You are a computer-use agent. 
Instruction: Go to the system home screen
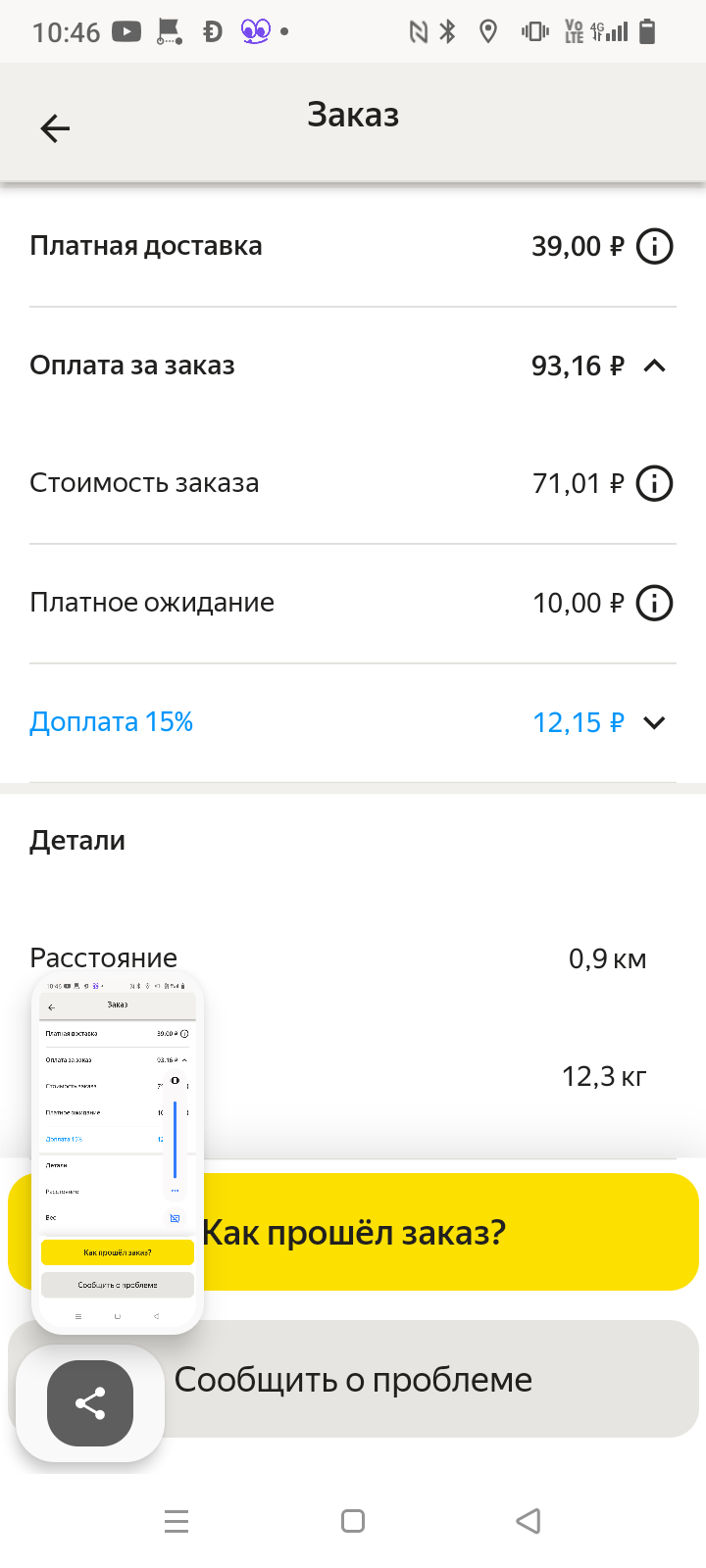353,1521
